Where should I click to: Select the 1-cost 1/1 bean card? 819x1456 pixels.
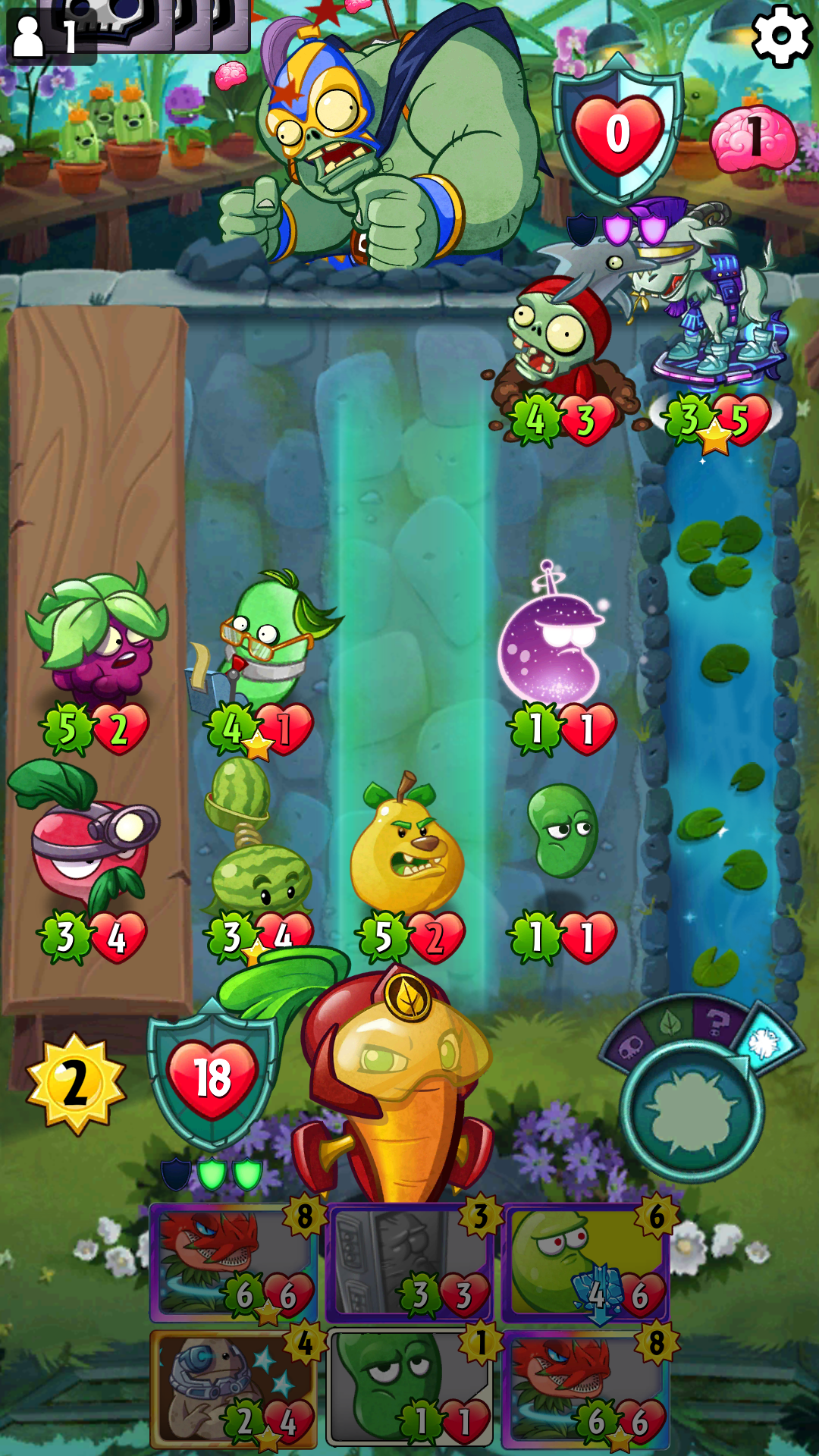pos(409,1389)
